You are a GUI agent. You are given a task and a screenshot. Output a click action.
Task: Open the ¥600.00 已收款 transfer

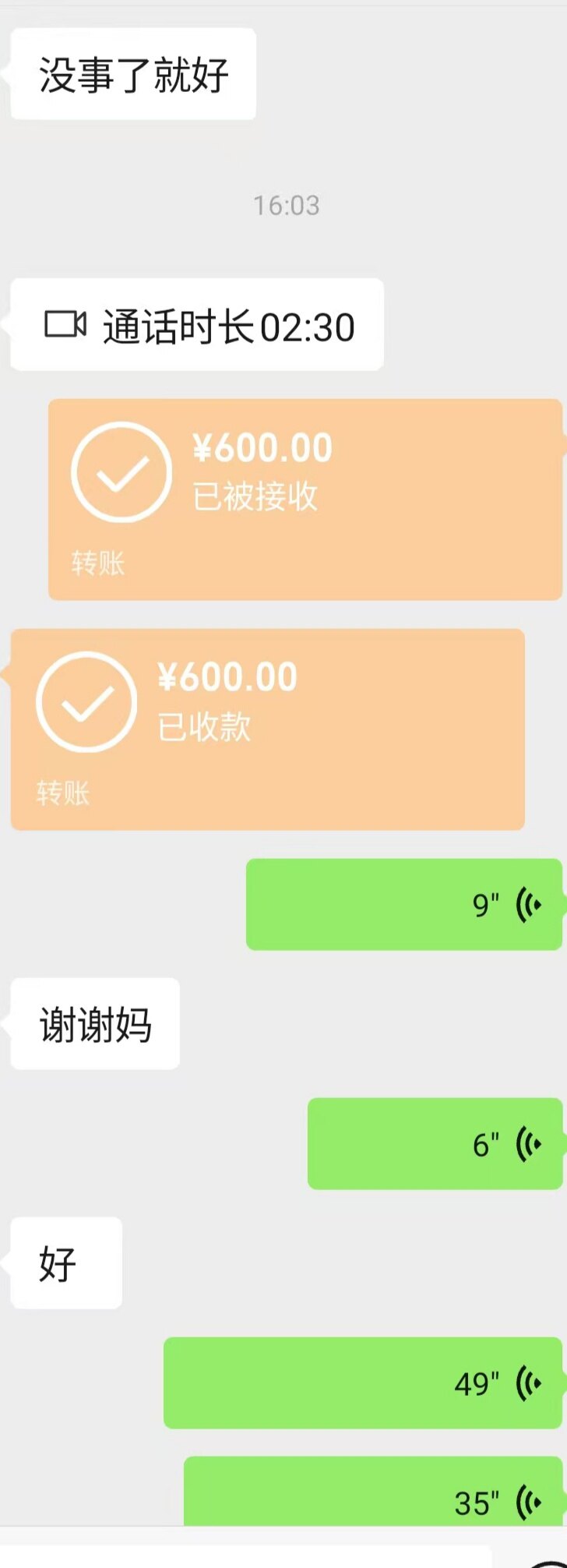(x=268, y=729)
